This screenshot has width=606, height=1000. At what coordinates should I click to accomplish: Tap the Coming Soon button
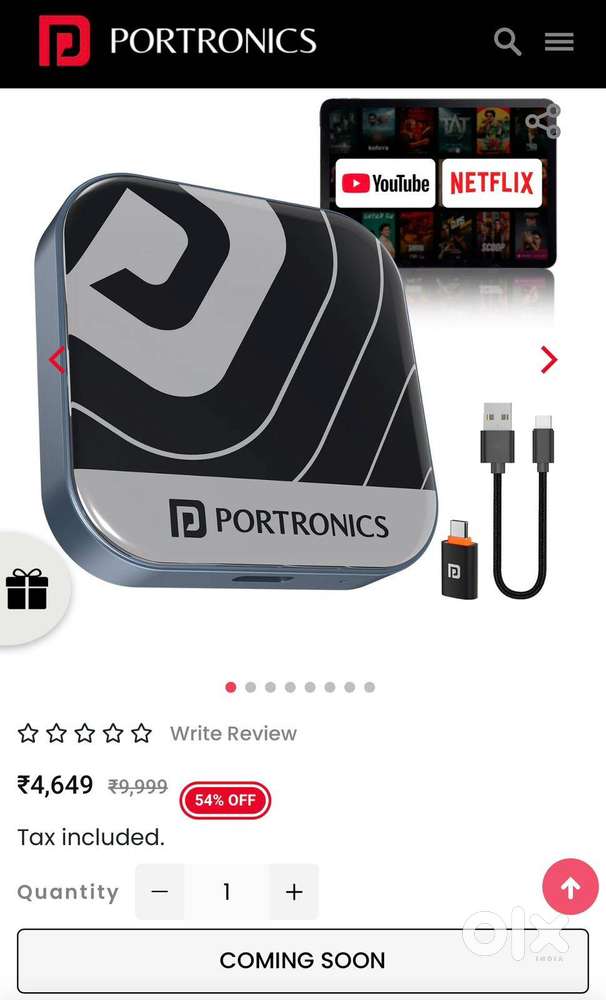tap(302, 960)
